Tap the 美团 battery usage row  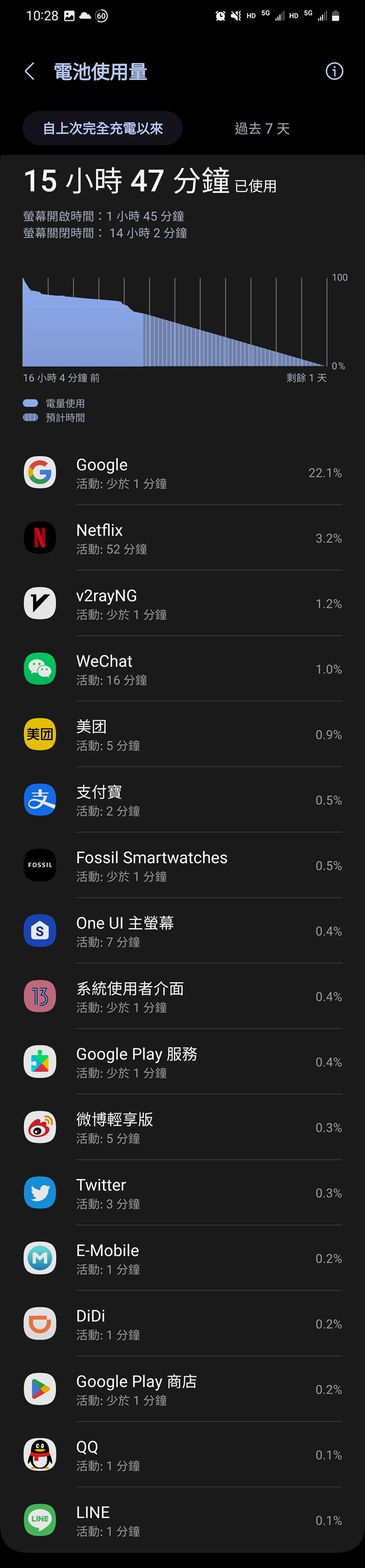pyautogui.click(x=182, y=735)
